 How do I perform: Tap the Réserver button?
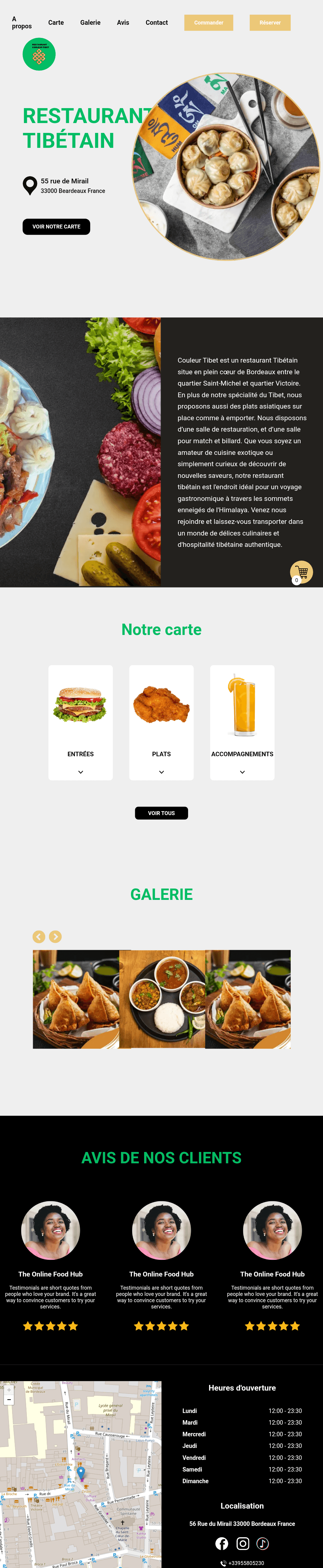pyautogui.click(x=270, y=22)
